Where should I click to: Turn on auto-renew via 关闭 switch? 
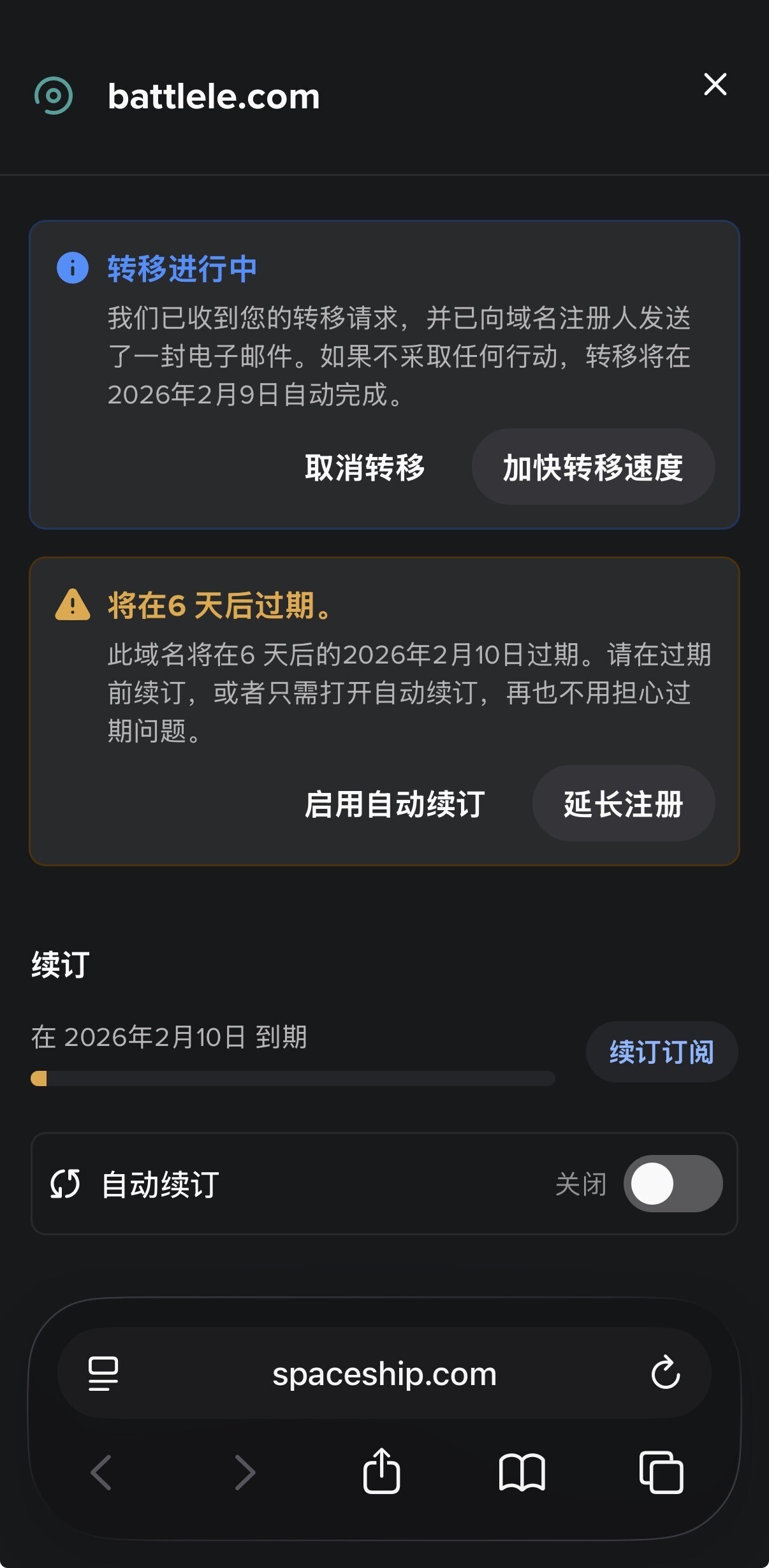pyautogui.click(x=673, y=1184)
